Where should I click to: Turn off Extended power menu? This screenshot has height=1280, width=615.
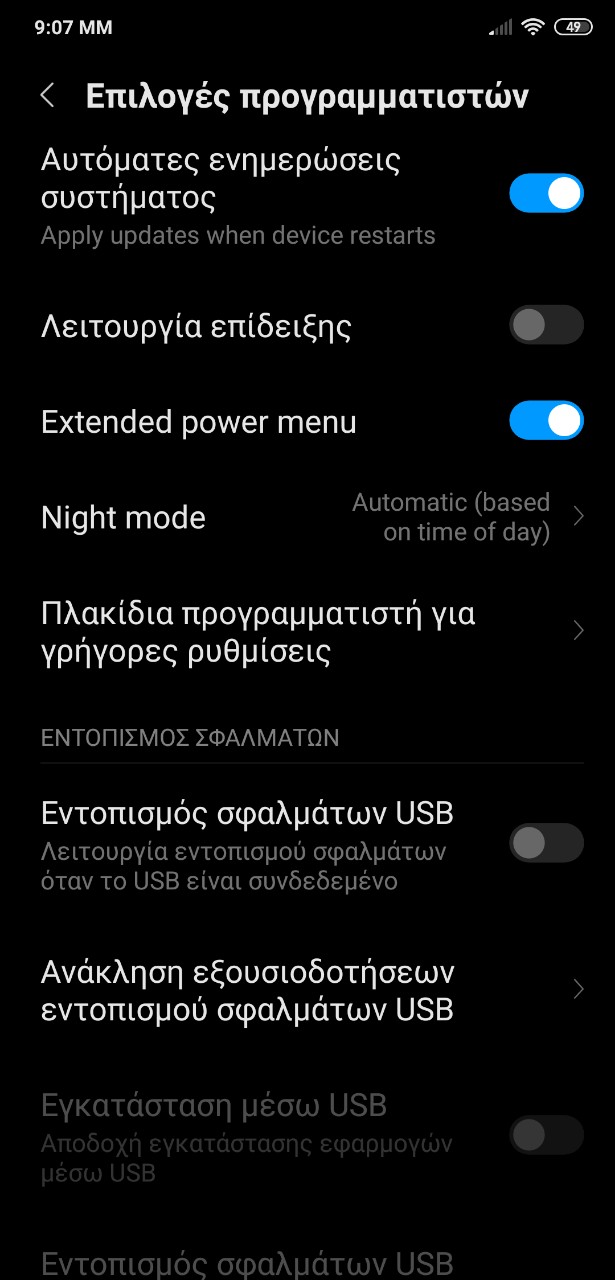pos(546,421)
